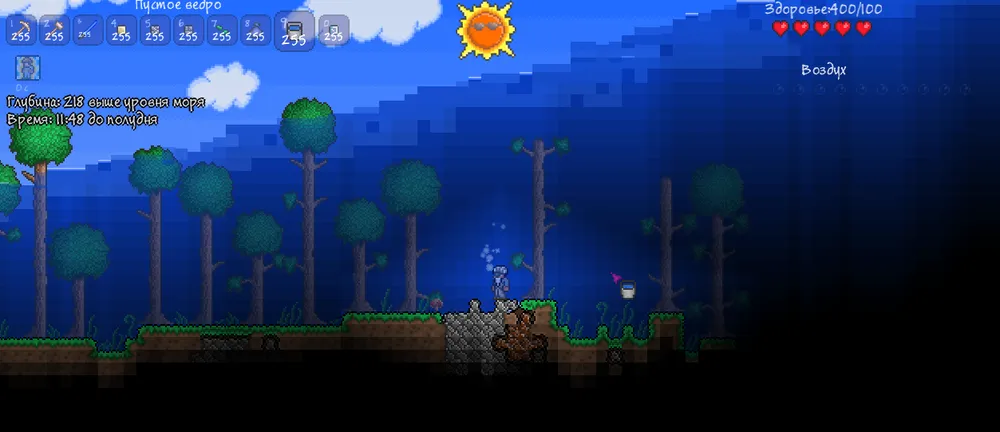Choose the green item in slot 7
1000x432 pixels.
click(221, 31)
